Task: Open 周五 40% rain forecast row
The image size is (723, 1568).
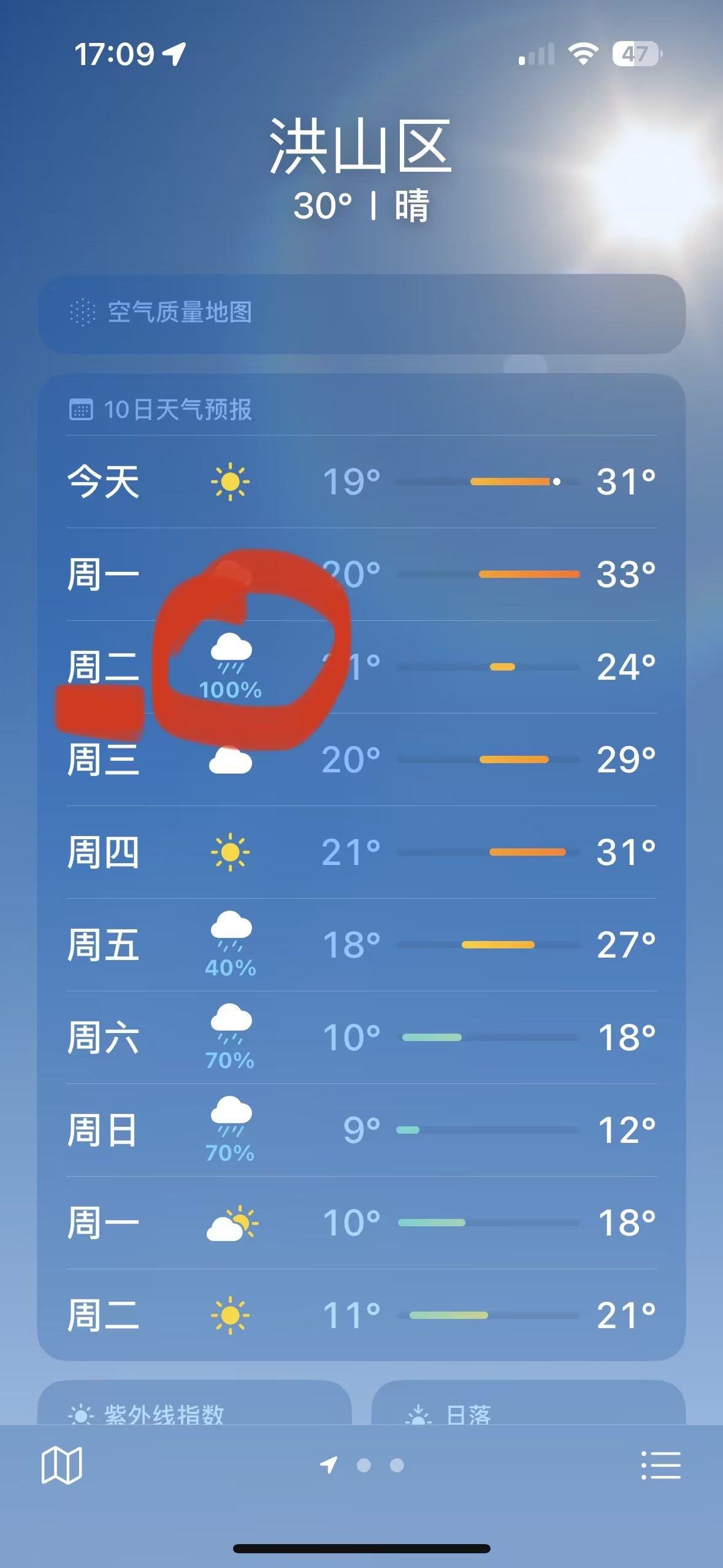Action: point(361,945)
